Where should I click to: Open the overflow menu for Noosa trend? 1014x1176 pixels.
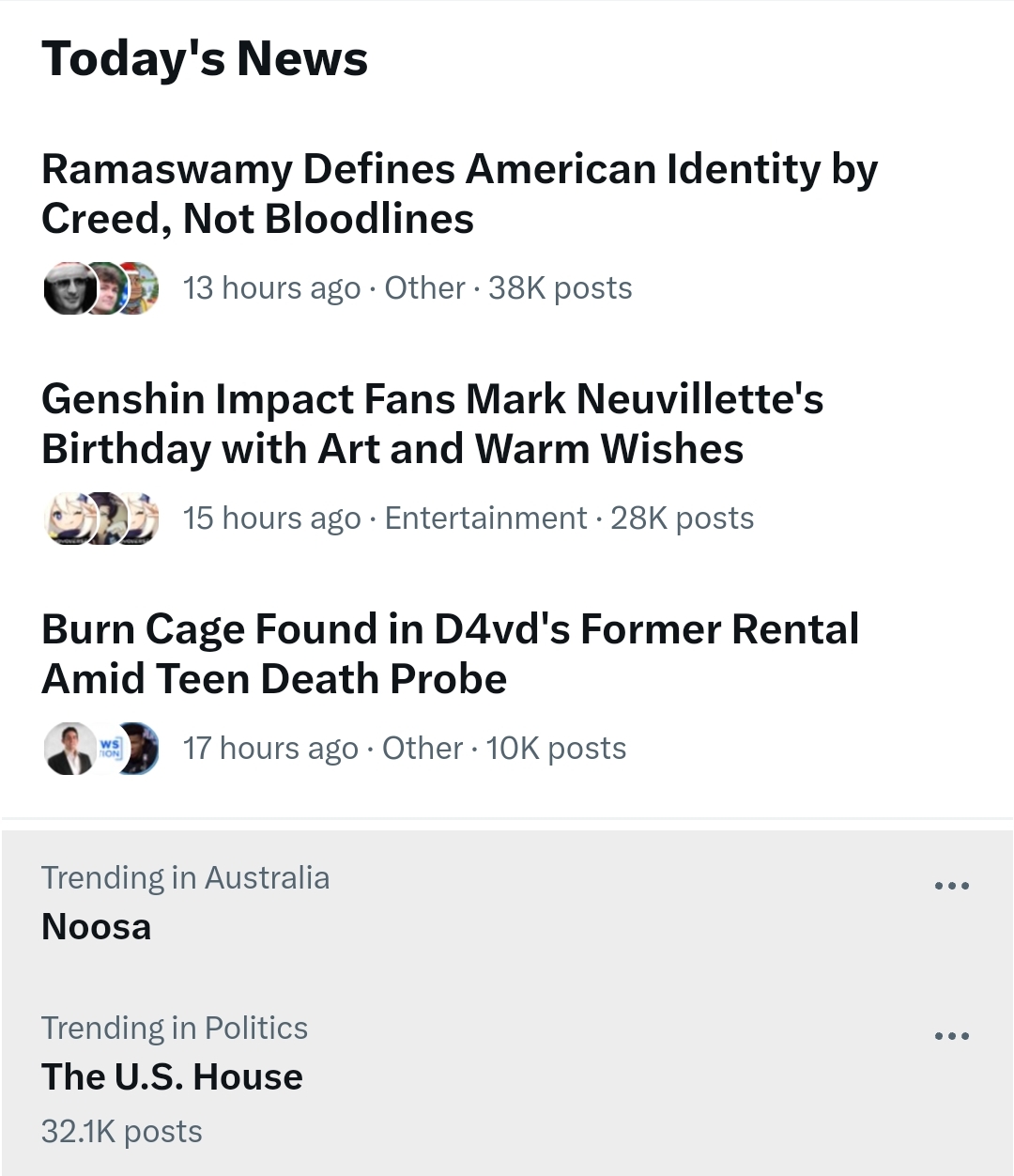pos(951,886)
